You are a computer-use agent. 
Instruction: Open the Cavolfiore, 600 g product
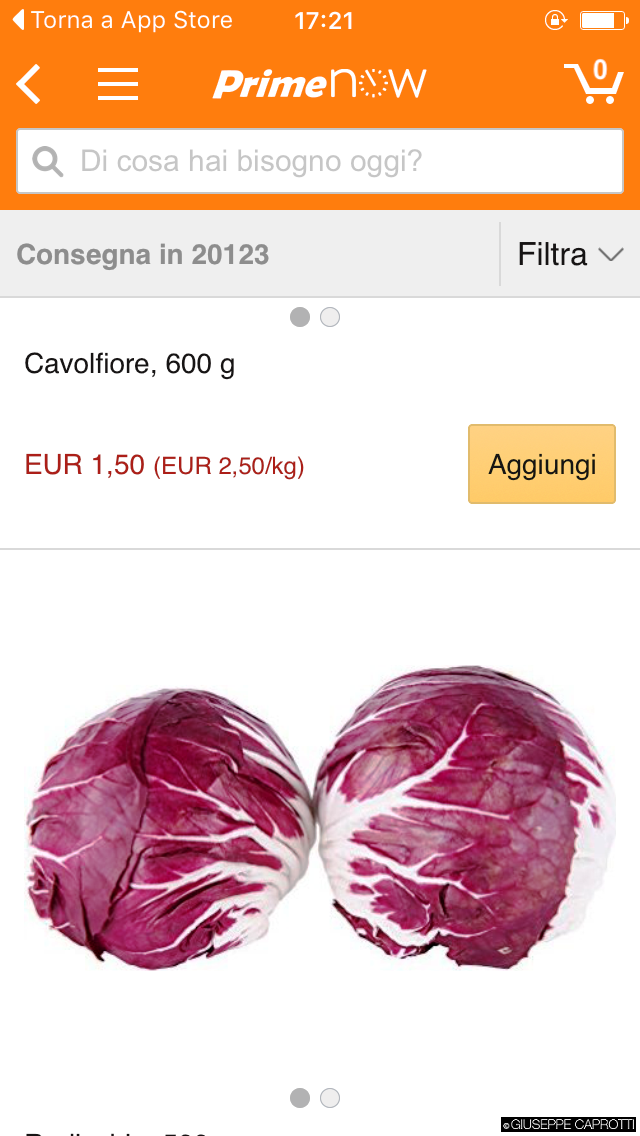130,364
